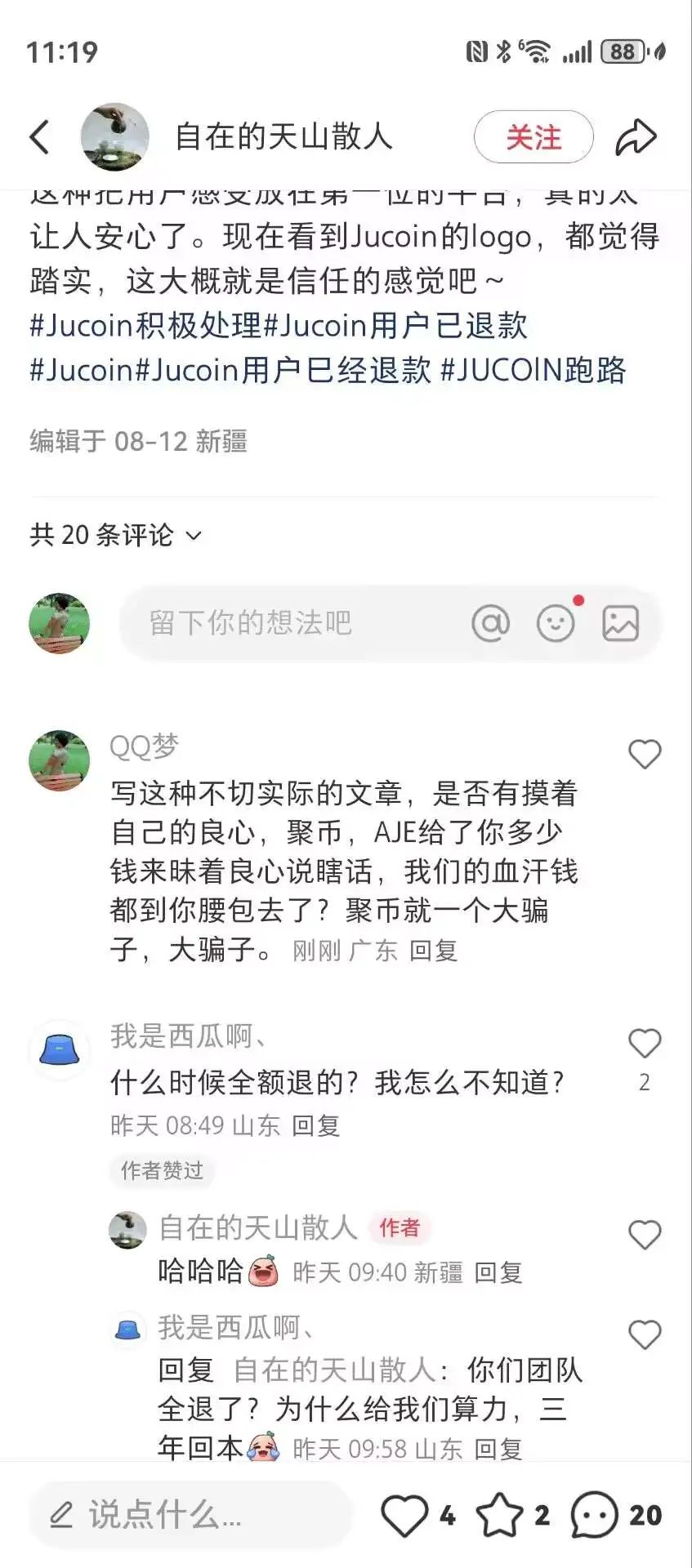Image resolution: width=692 pixels, height=1568 pixels.
Task: Reply to QQ梦's comment
Action: tap(433, 951)
